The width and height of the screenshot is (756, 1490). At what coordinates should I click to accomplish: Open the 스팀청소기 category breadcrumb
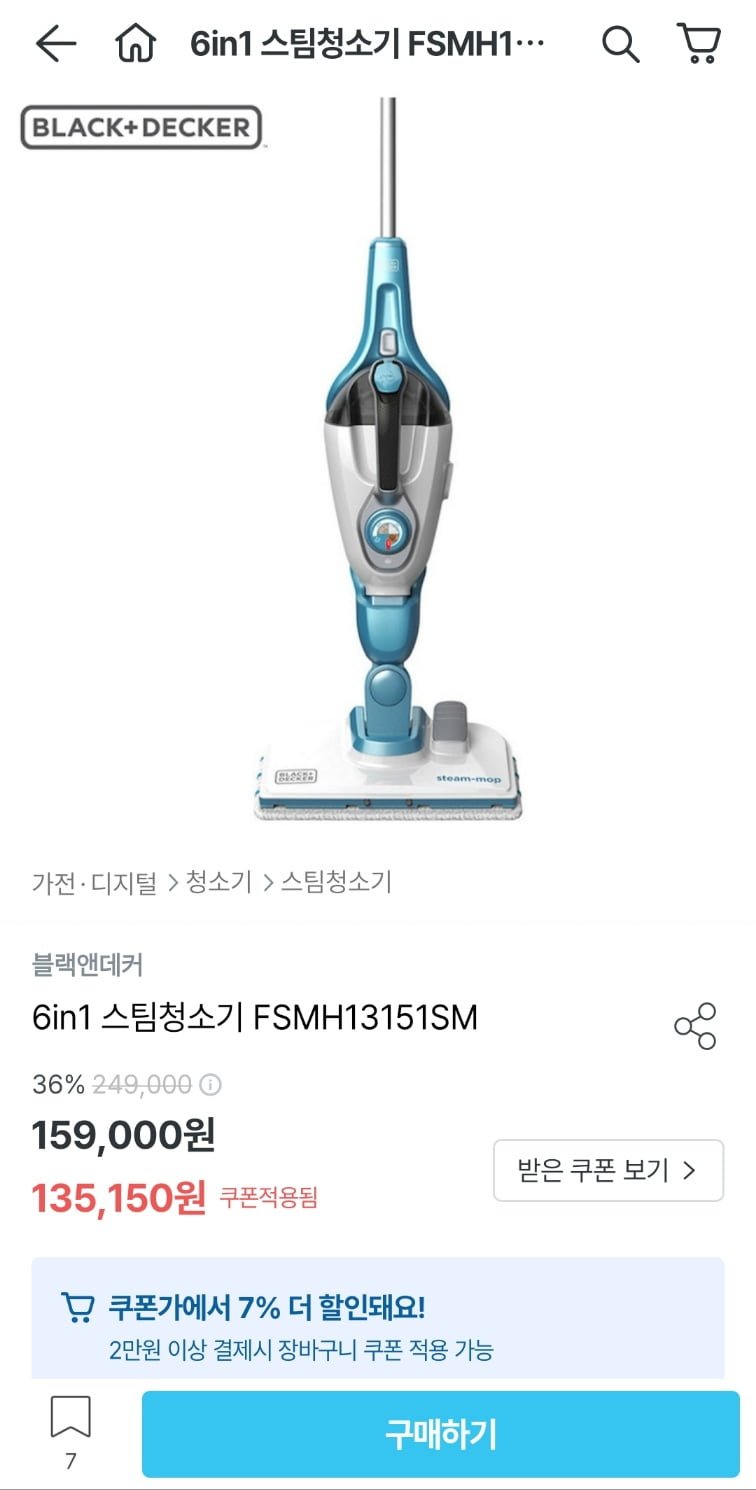[x=336, y=882]
